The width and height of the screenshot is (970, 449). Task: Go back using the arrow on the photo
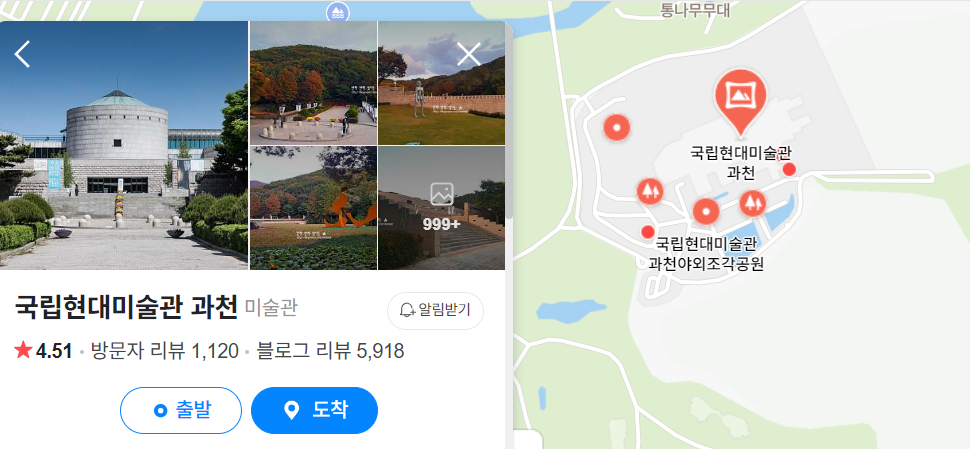click(x=23, y=53)
